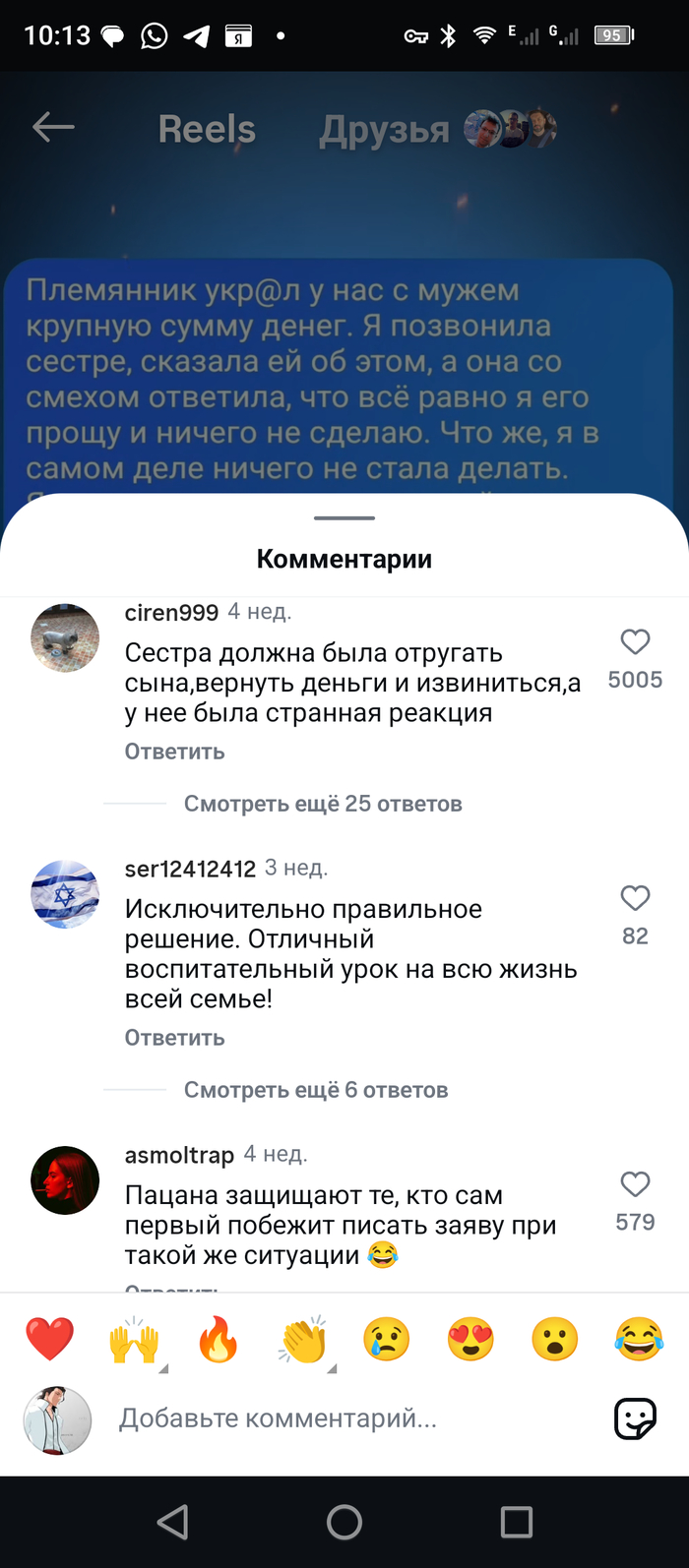Screen dimensions: 689x1568
Task: Switch to the Reels tab
Action: [207, 129]
